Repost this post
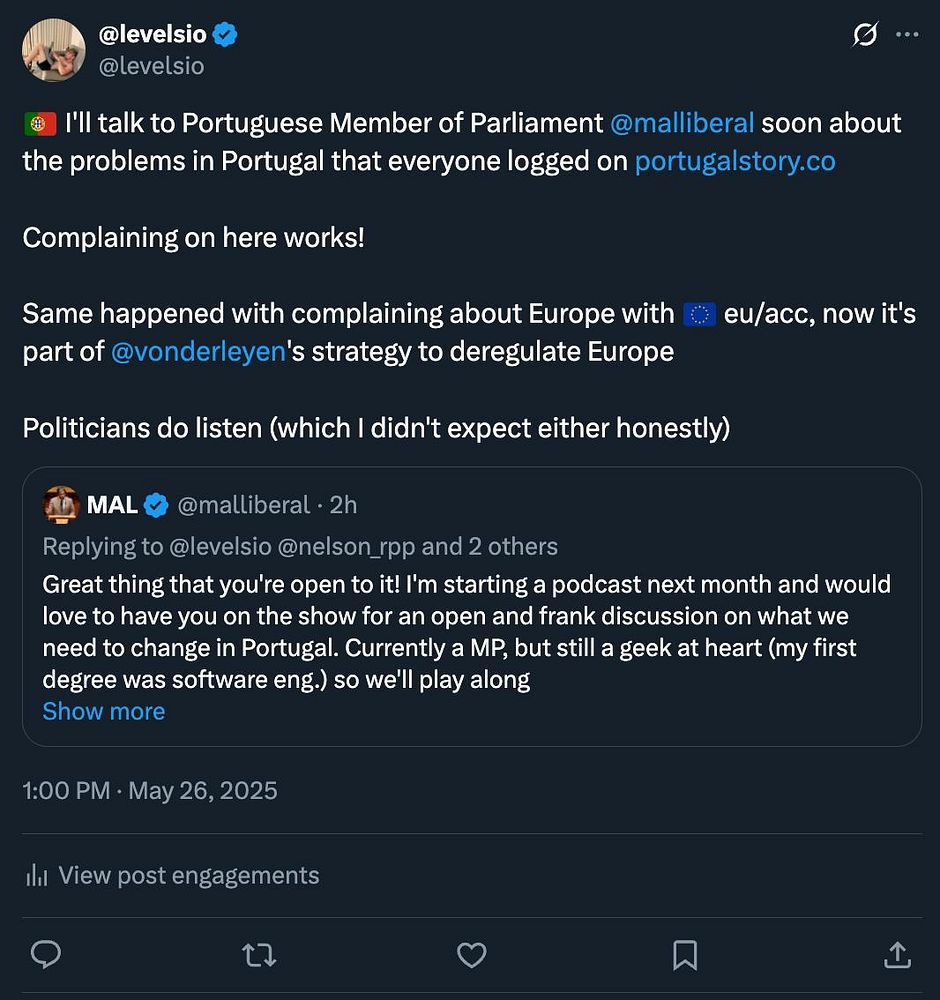 click(x=259, y=956)
